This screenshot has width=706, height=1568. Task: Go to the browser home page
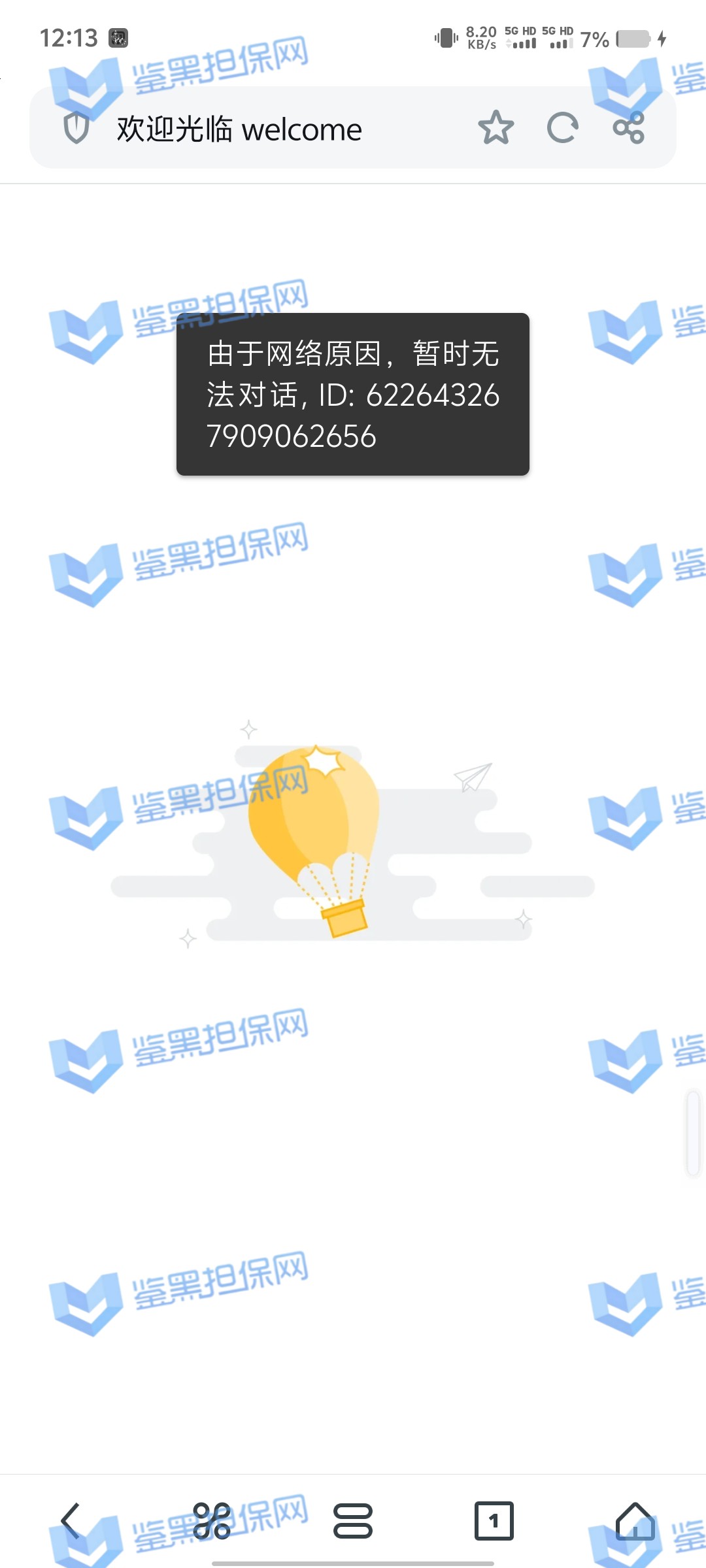click(x=635, y=1521)
